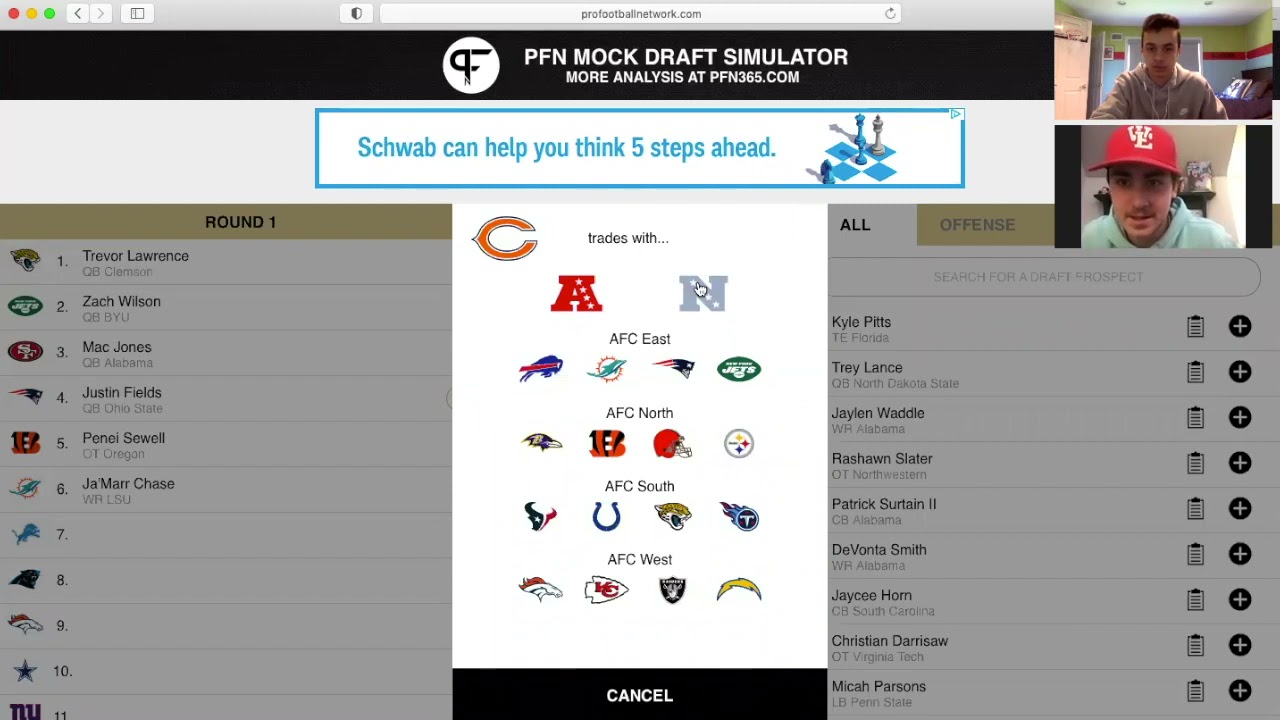Choose the New York Jets logo
1280x720 pixels.
(739, 369)
